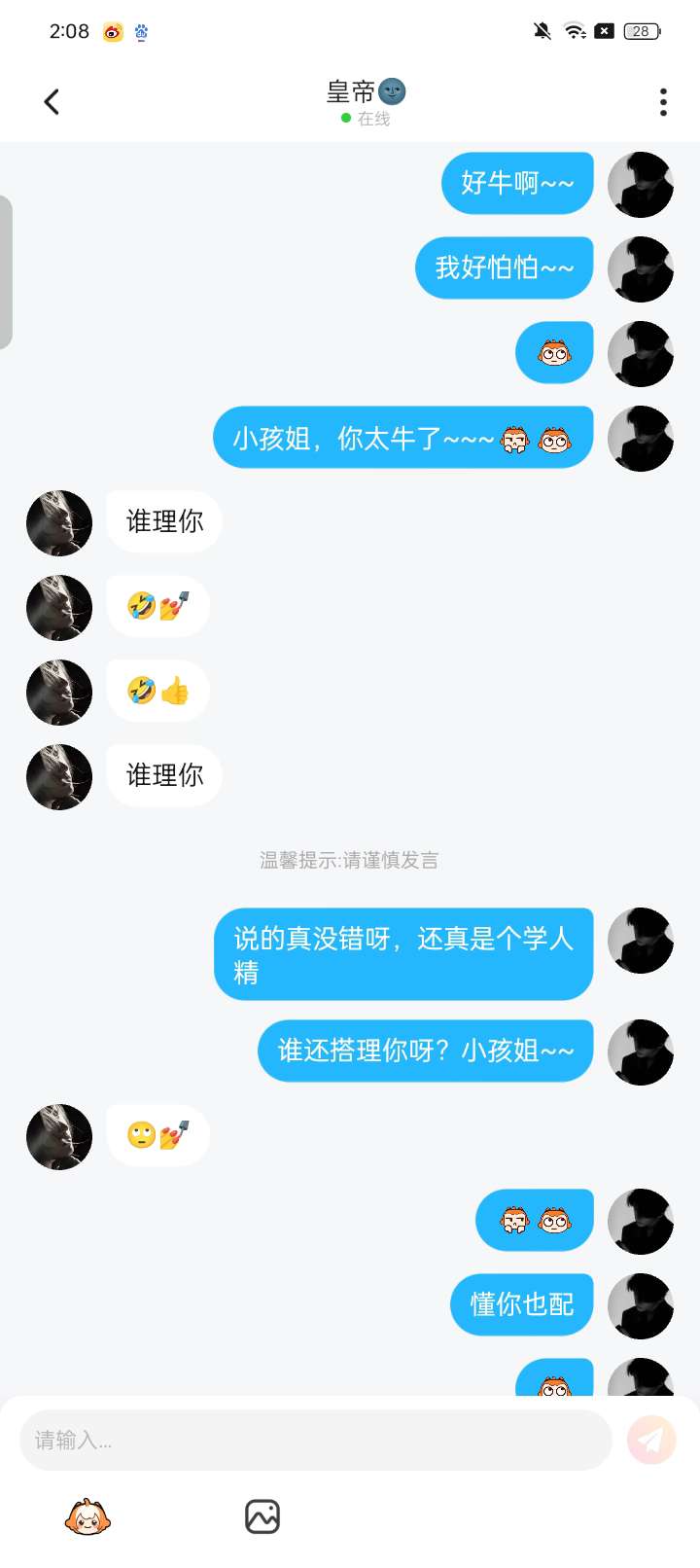The height and width of the screenshot is (1568, 700).
Task: View my avatar beside 好牛啊~~ message
Action: pos(640,185)
